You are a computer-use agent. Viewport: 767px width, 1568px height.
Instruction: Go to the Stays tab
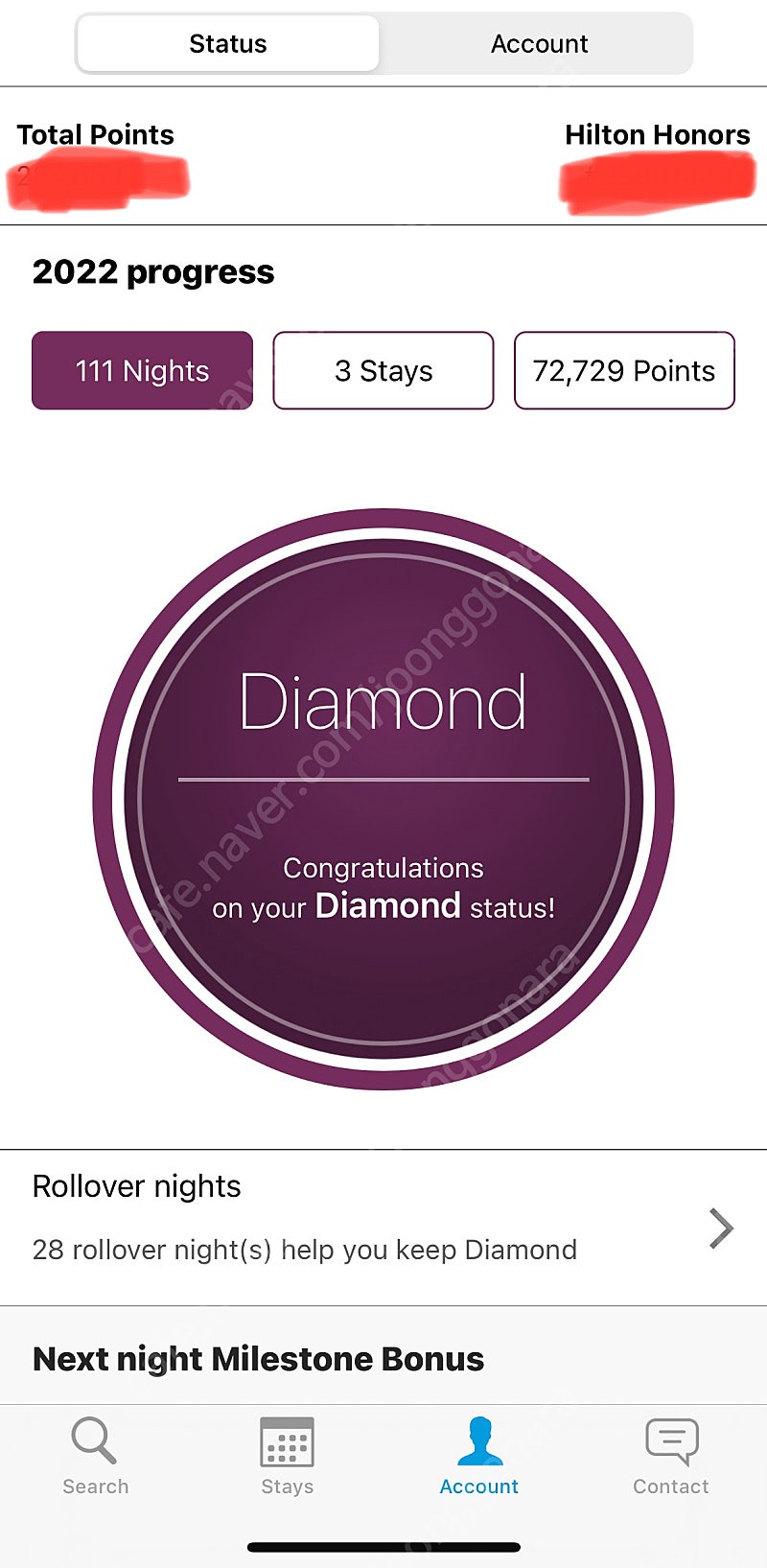[x=287, y=1456]
